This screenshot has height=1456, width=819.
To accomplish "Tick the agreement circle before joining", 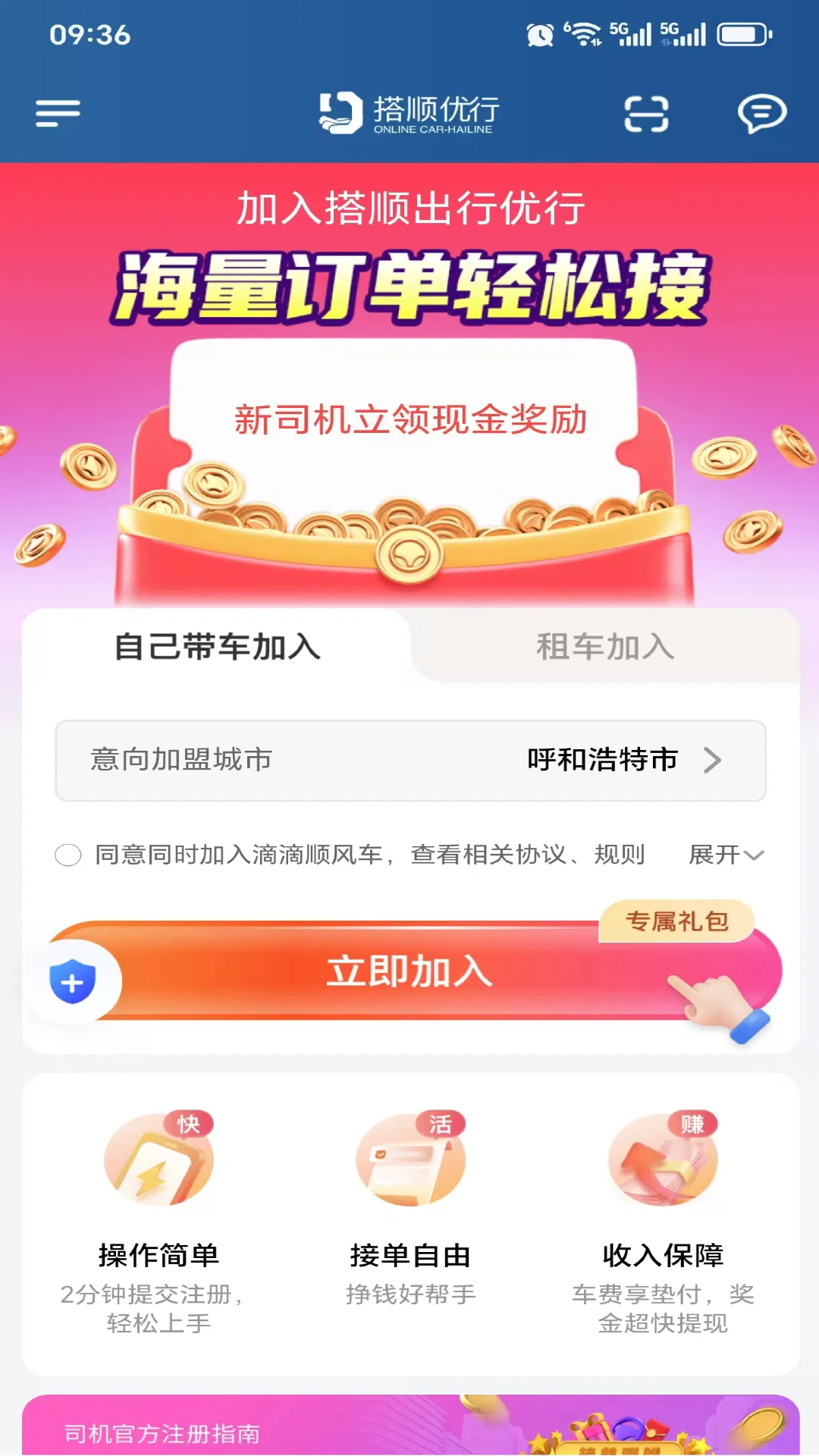I will click(x=68, y=855).
